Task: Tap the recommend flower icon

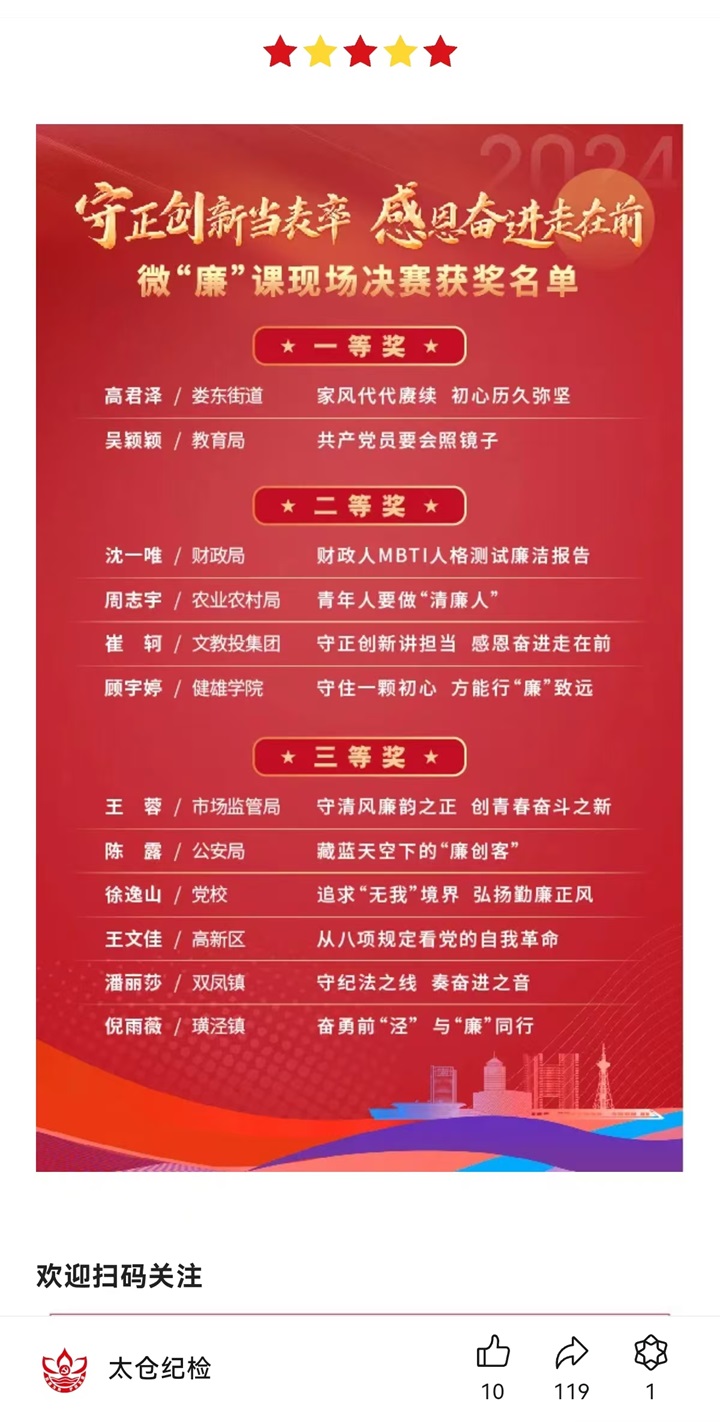Action: click(651, 1354)
